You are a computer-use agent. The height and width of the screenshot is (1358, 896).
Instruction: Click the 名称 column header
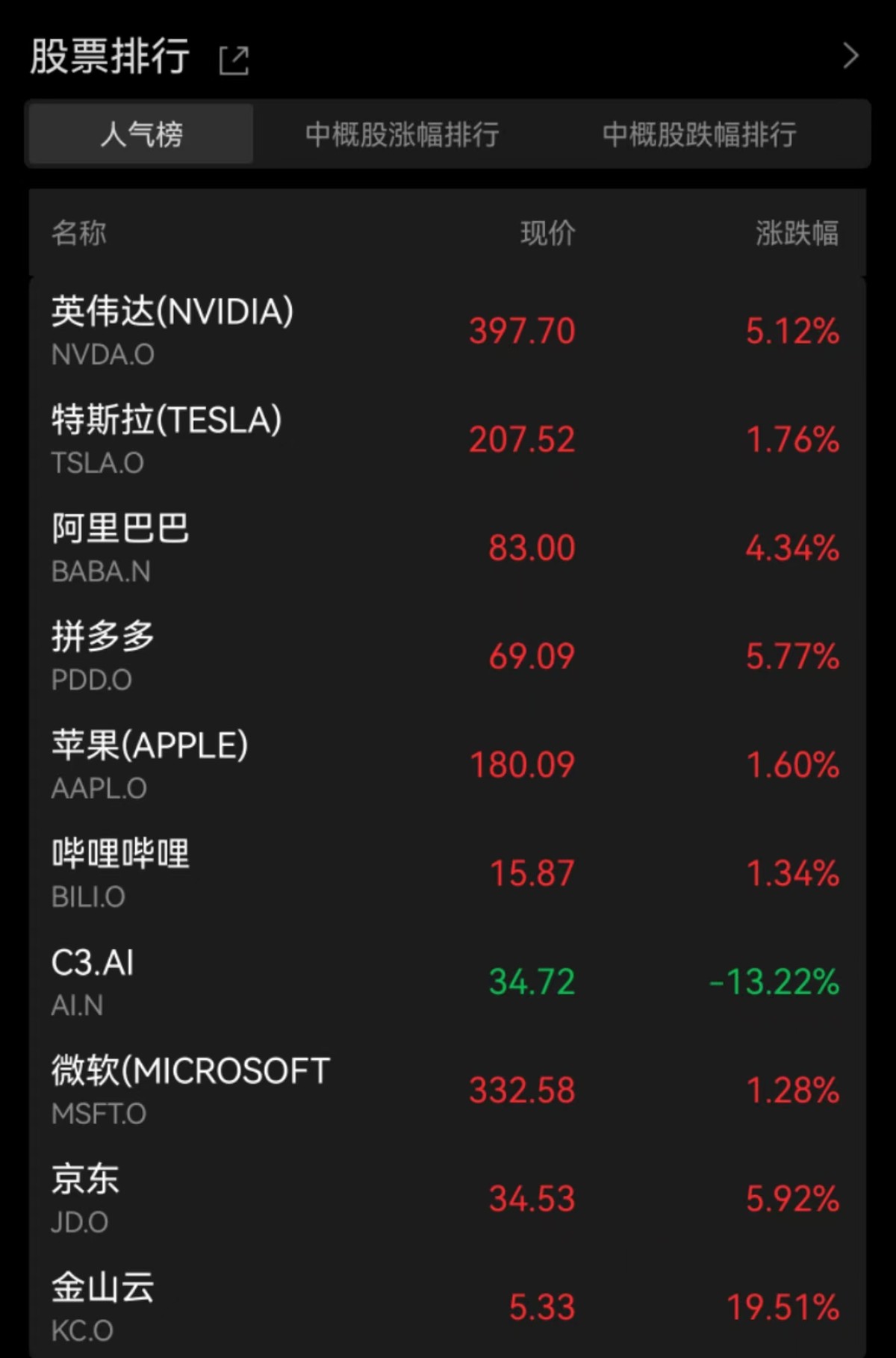[78, 234]
